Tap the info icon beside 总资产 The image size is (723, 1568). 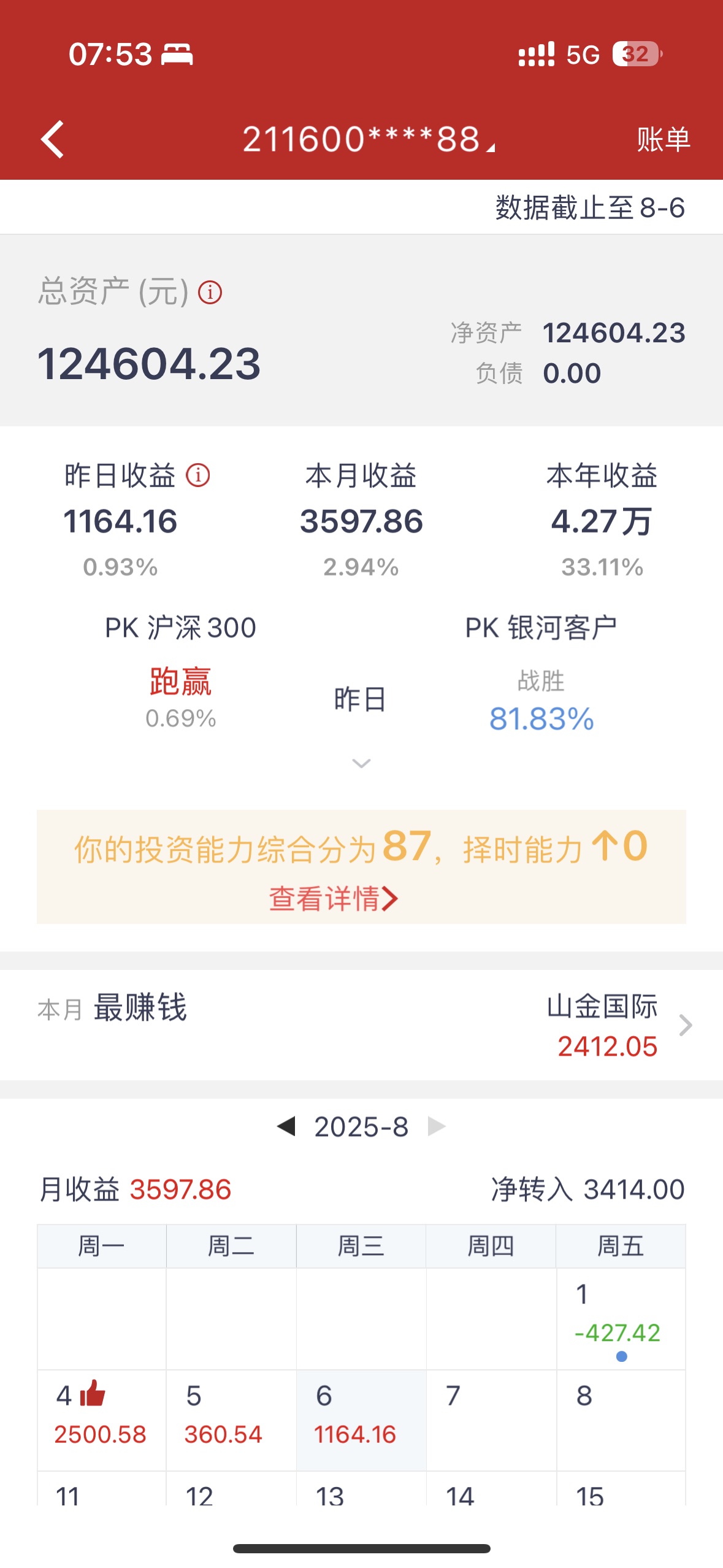pyautogui.click(x=210, y=292)
